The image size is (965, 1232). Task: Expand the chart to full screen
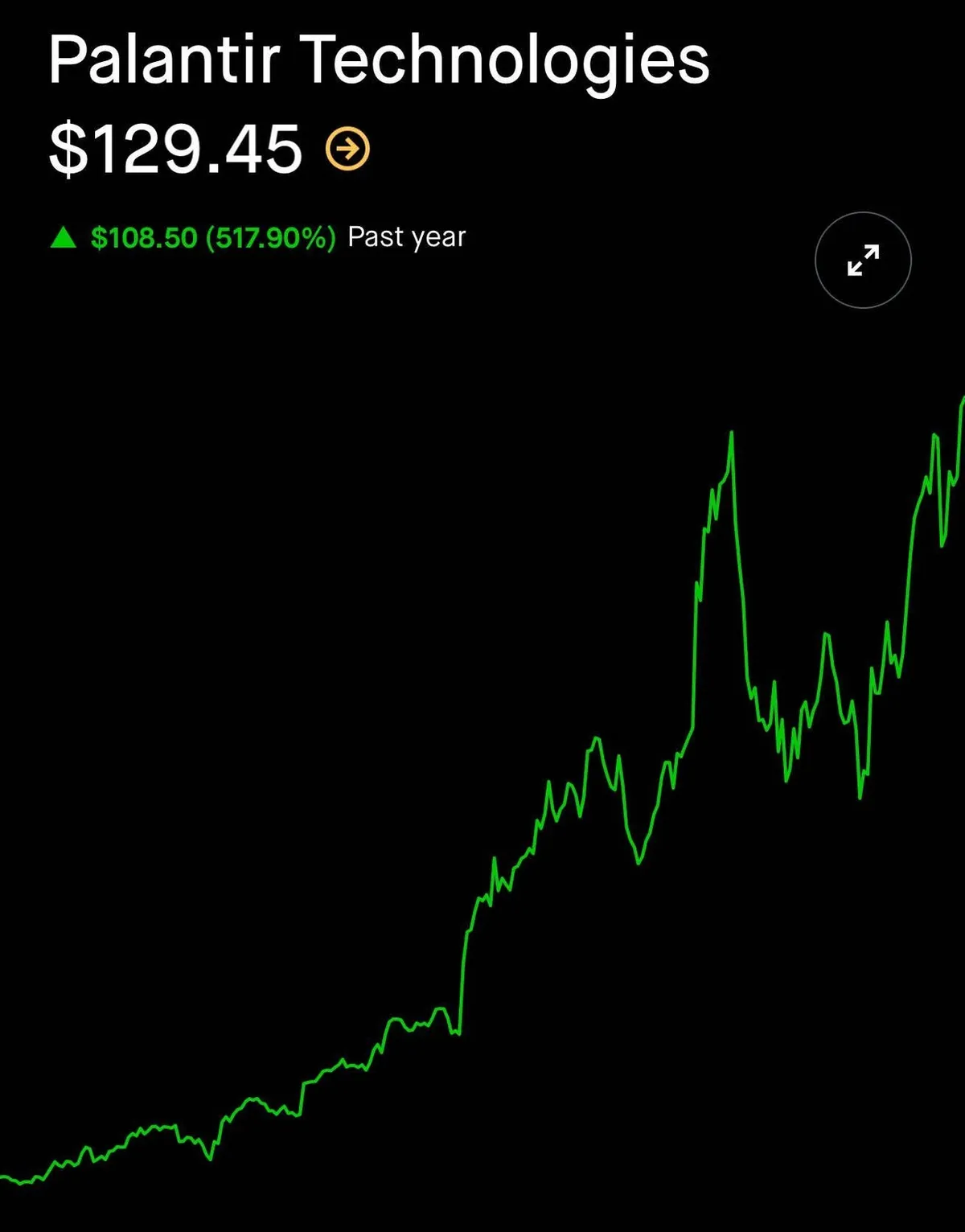pyautogui.click(x=863, y=260)
